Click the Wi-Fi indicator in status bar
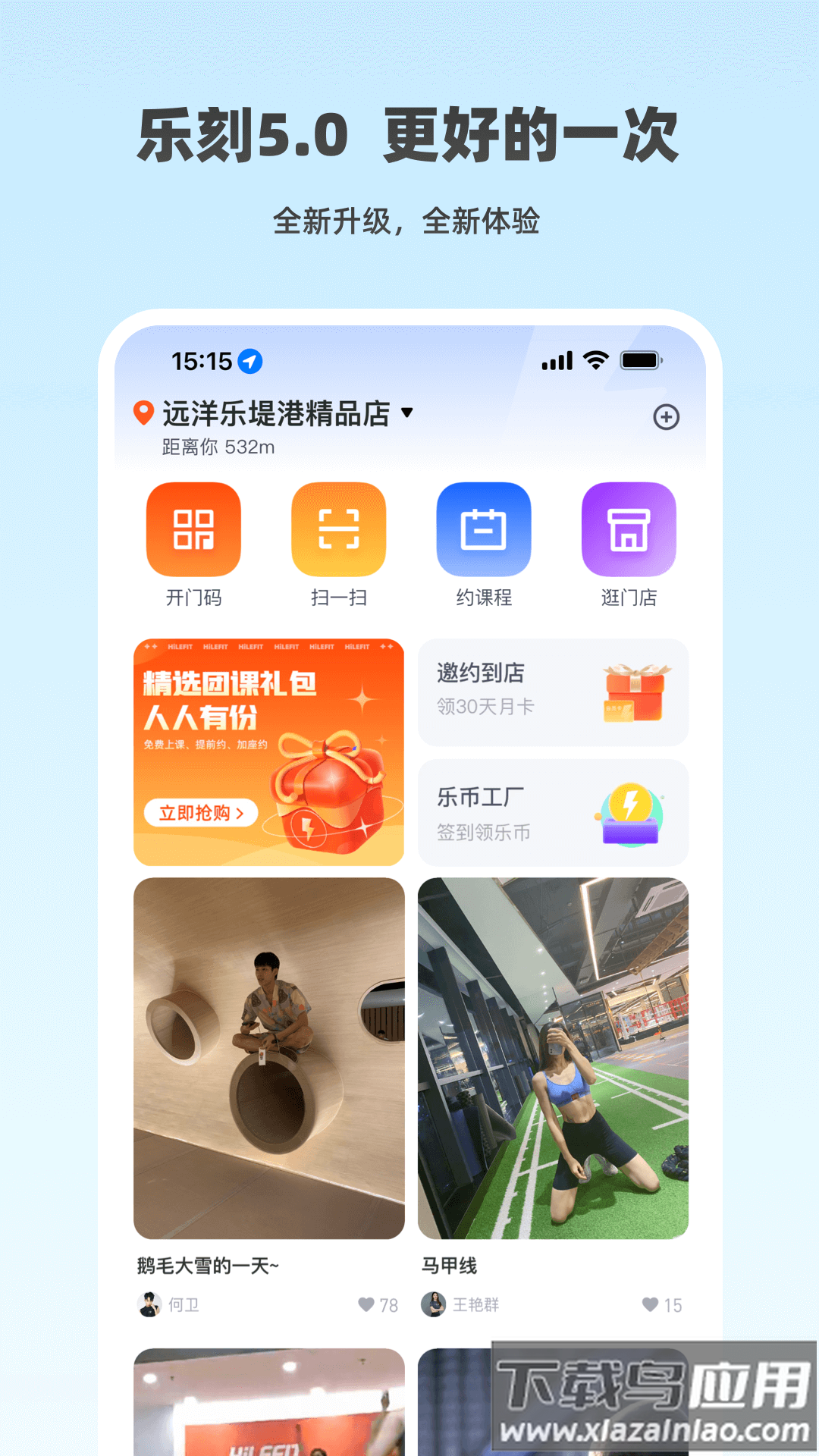The height and width of the screenshot is (1456, 819). coord(595,362)
